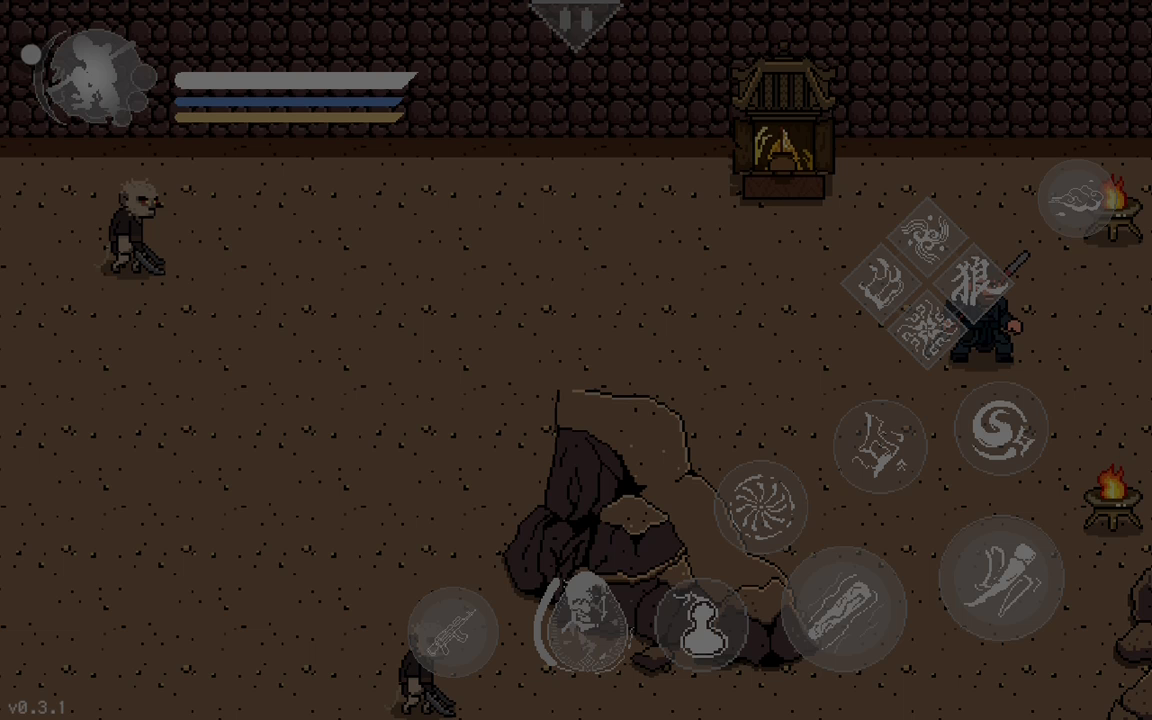Attack with the staff strike button
Screen dimensions: 1152x720
point(845,607)
